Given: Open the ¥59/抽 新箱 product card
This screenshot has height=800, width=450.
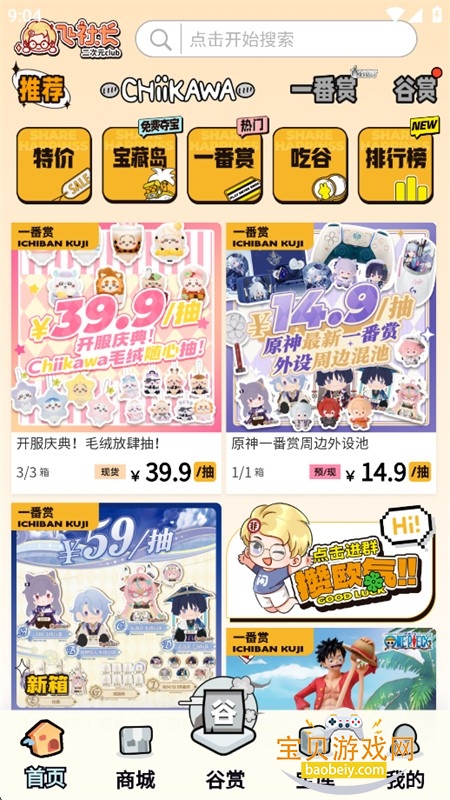Looking at the screenshot, I should 116,606.
